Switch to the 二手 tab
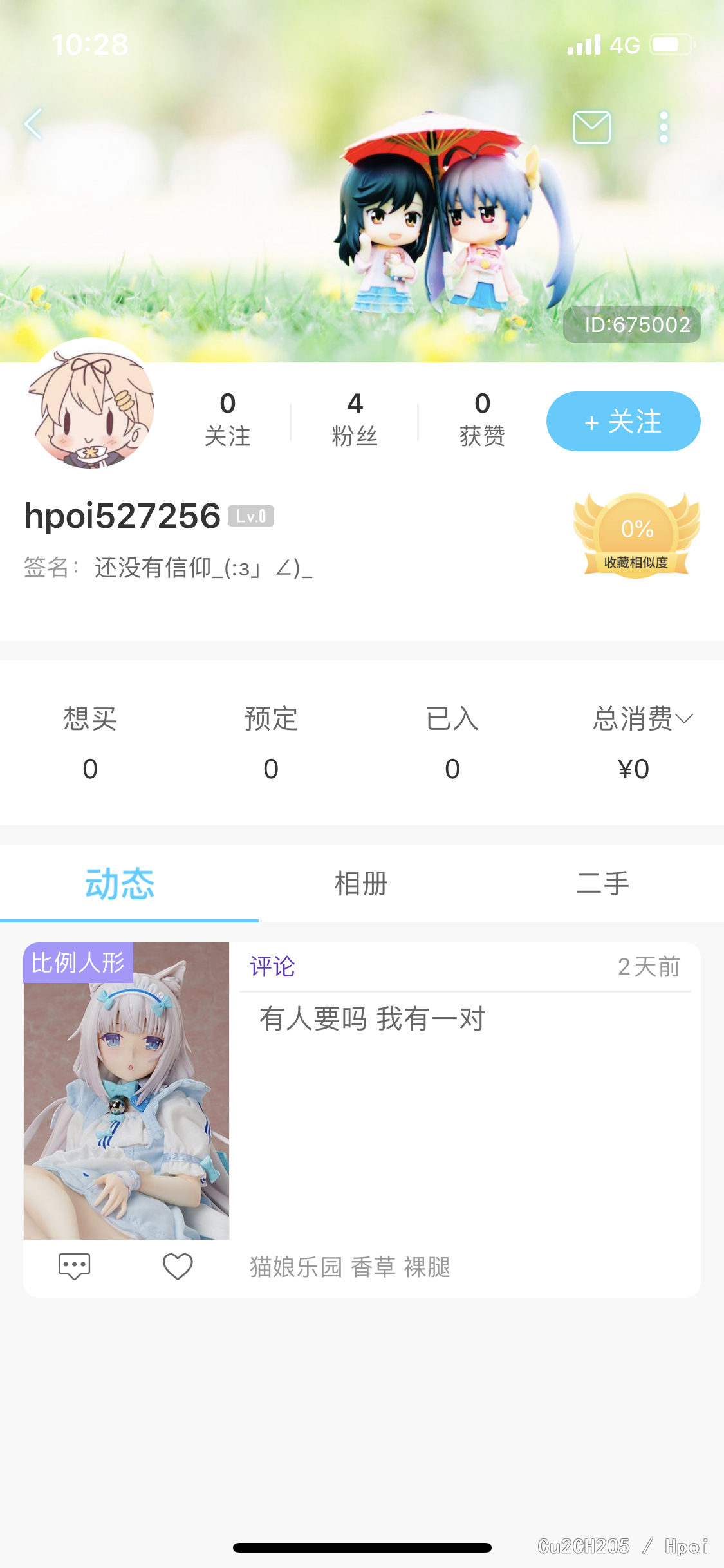 click(602, 884)
